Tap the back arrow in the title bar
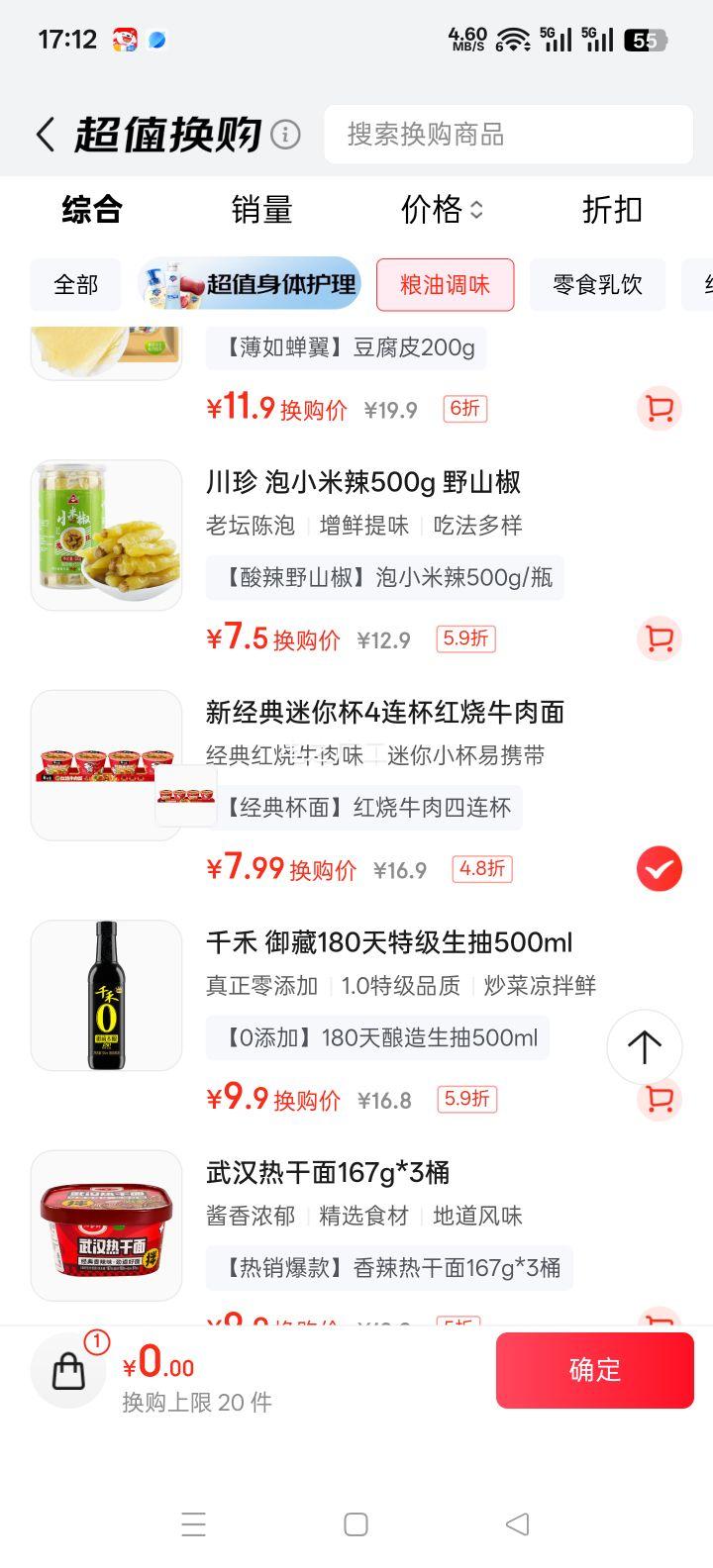The image size is (713, 1568). 44,133
